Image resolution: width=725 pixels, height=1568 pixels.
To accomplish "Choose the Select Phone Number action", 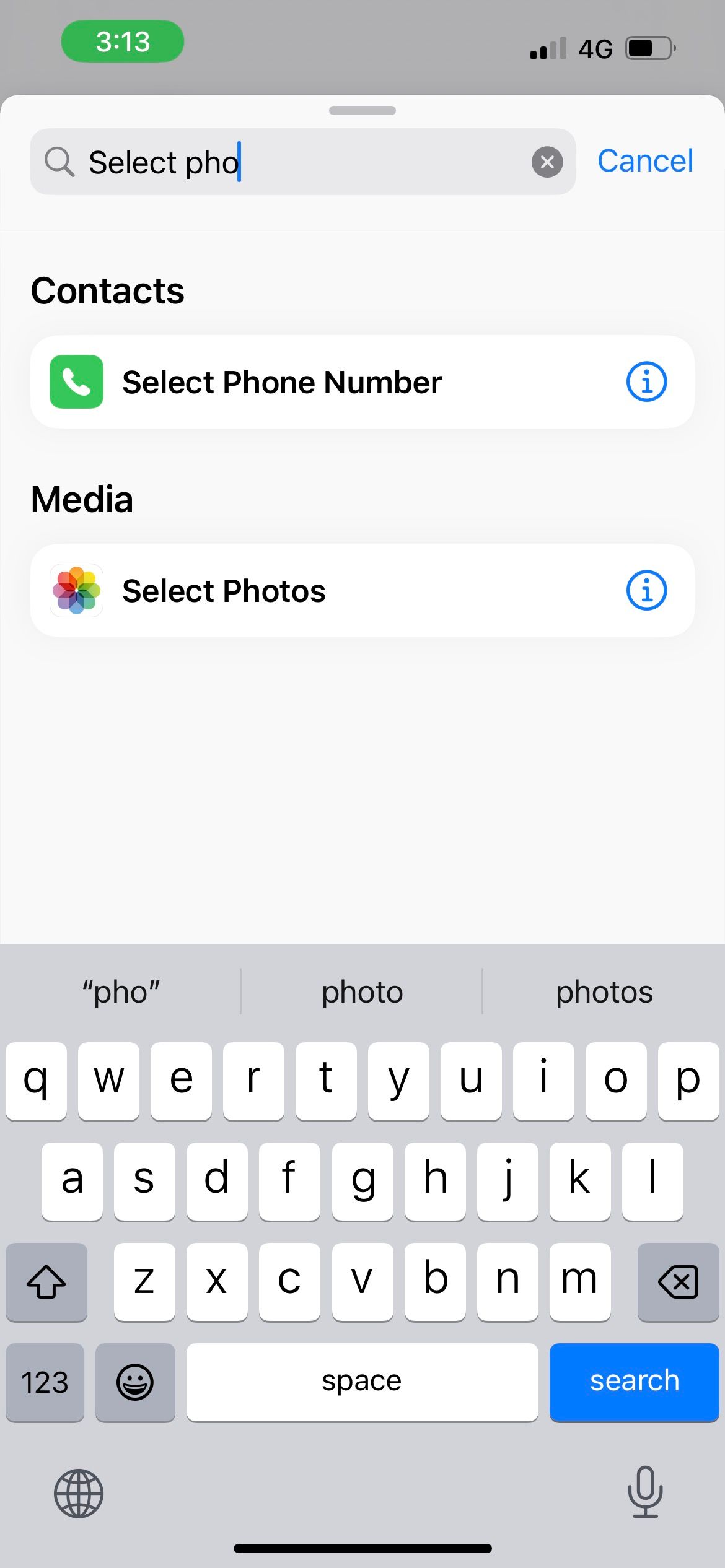I will [362, 381].
